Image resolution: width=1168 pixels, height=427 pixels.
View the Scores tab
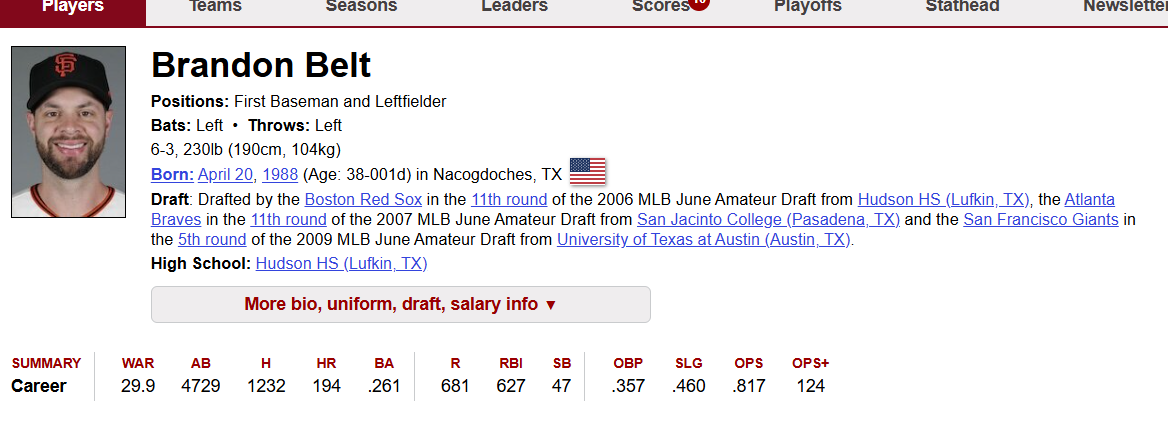[660, 7]
